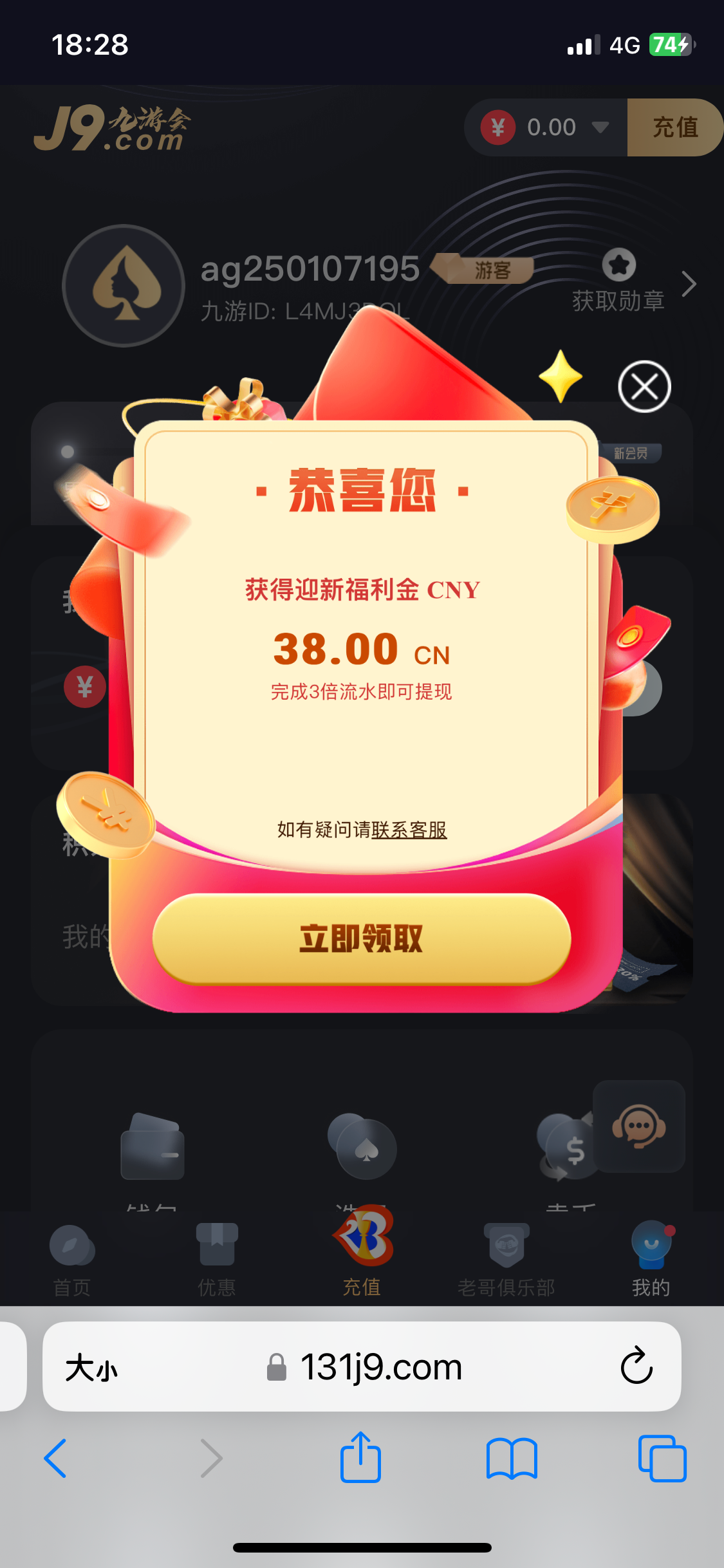This screenshot has width=724, height=1568.
Task: Show all open Safari tabs
Action: (662, 1459)
